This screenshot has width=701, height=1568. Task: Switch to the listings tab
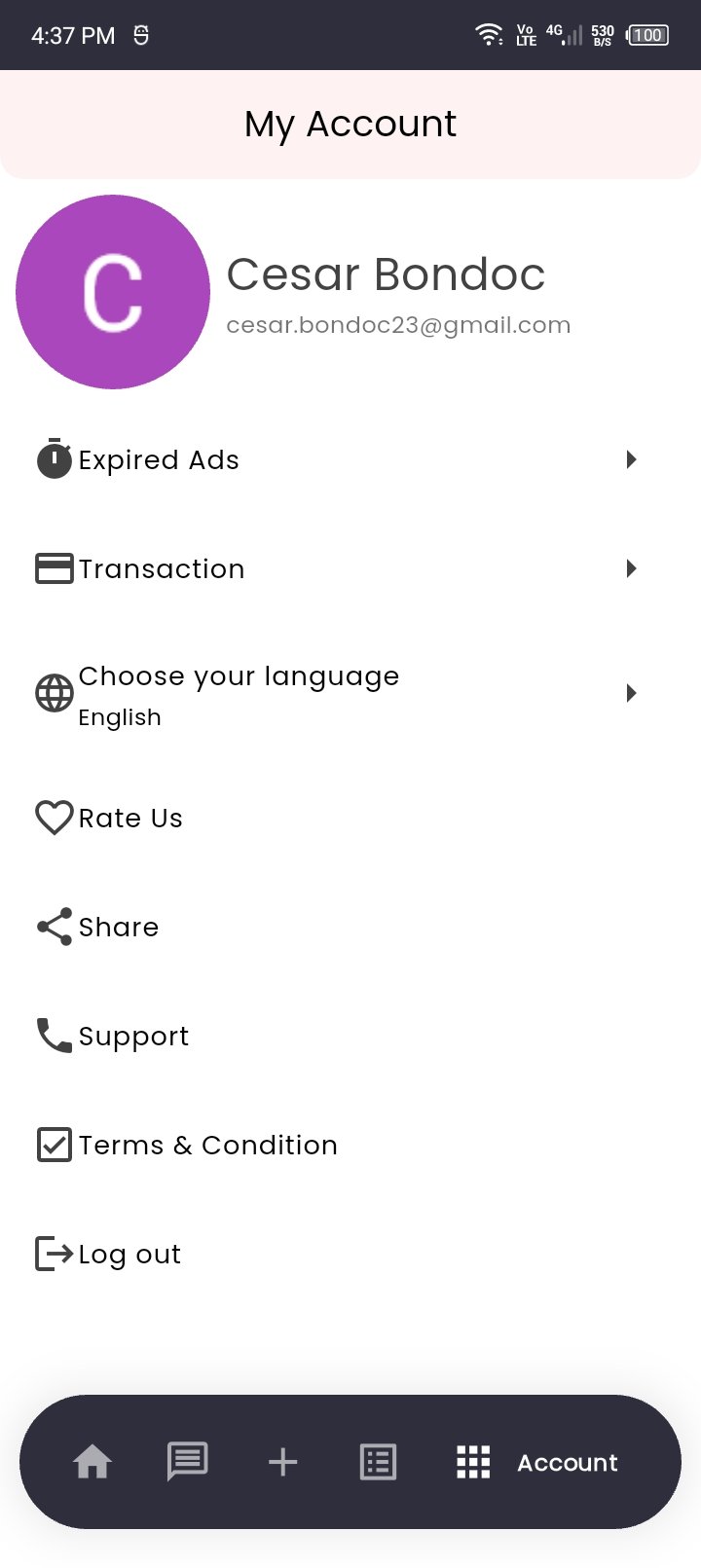[378, 1462]
